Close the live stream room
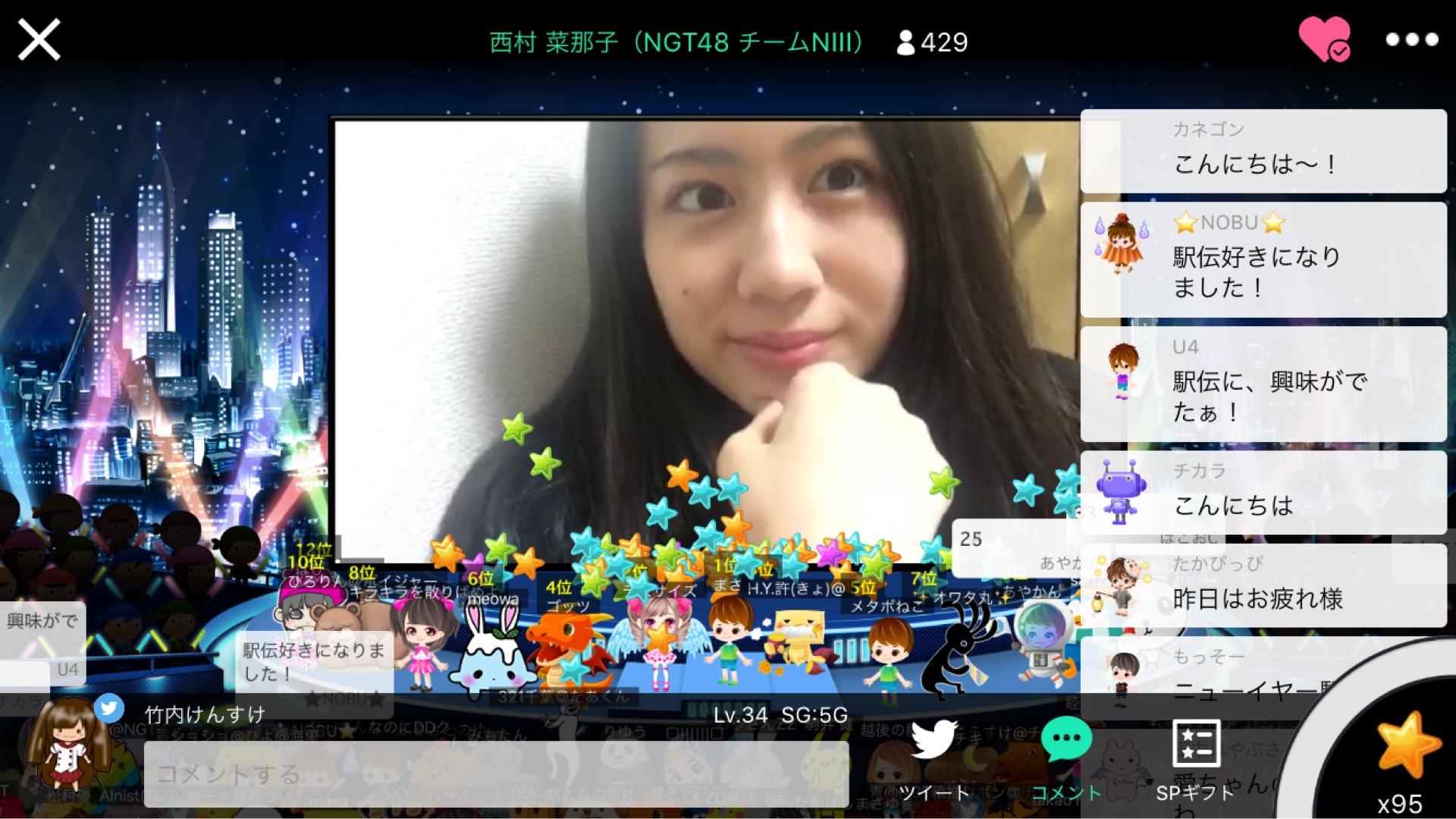The image size is (1456, 819). pyautogui.click(x=39, y=39)
